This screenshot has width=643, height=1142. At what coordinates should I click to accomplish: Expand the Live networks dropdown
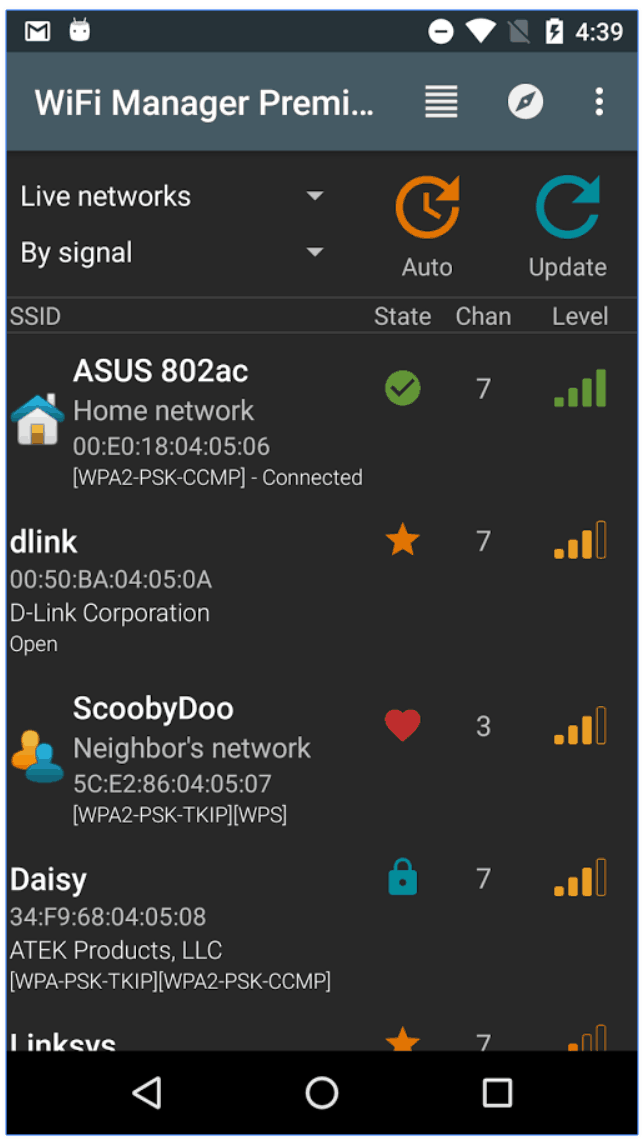click(x=172, y=196)
